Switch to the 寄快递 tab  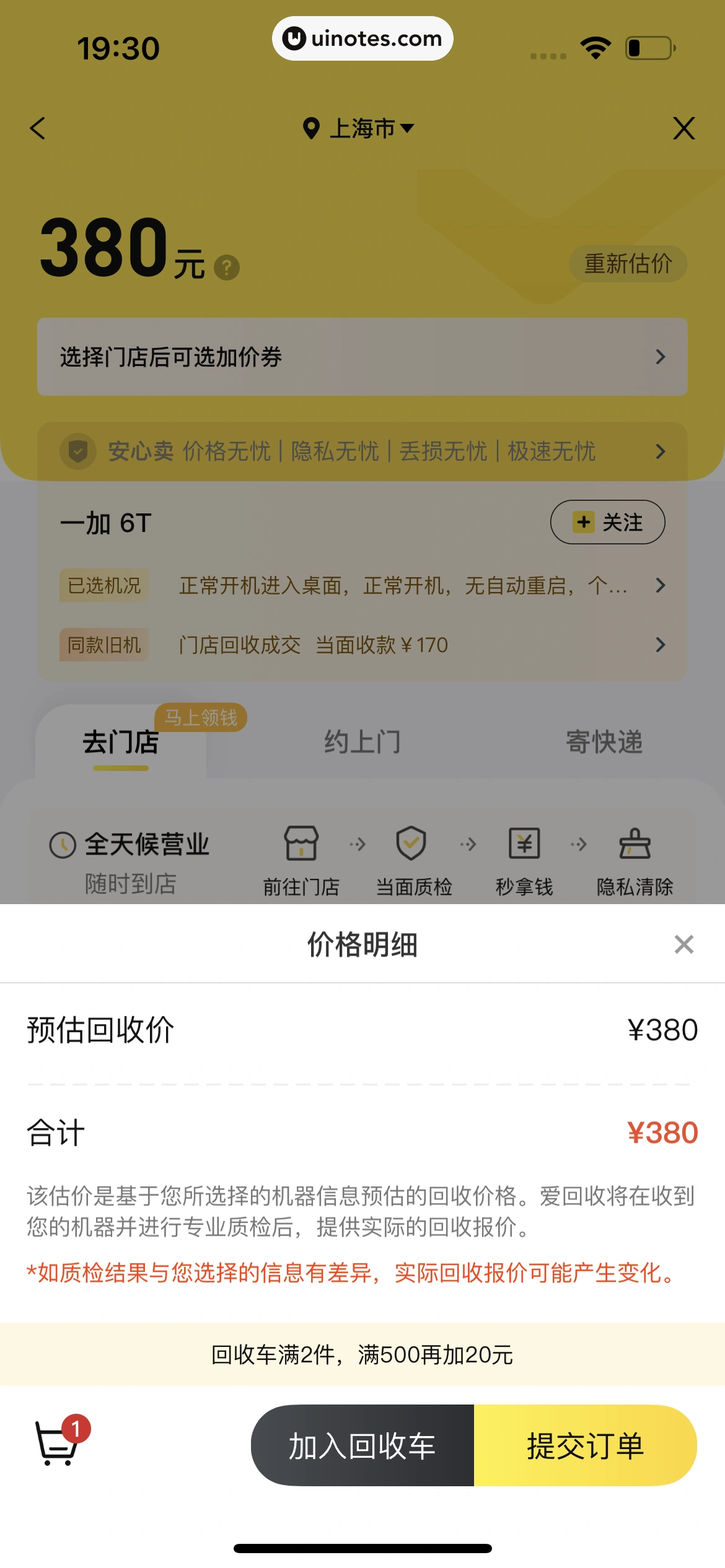coord(604,742)
